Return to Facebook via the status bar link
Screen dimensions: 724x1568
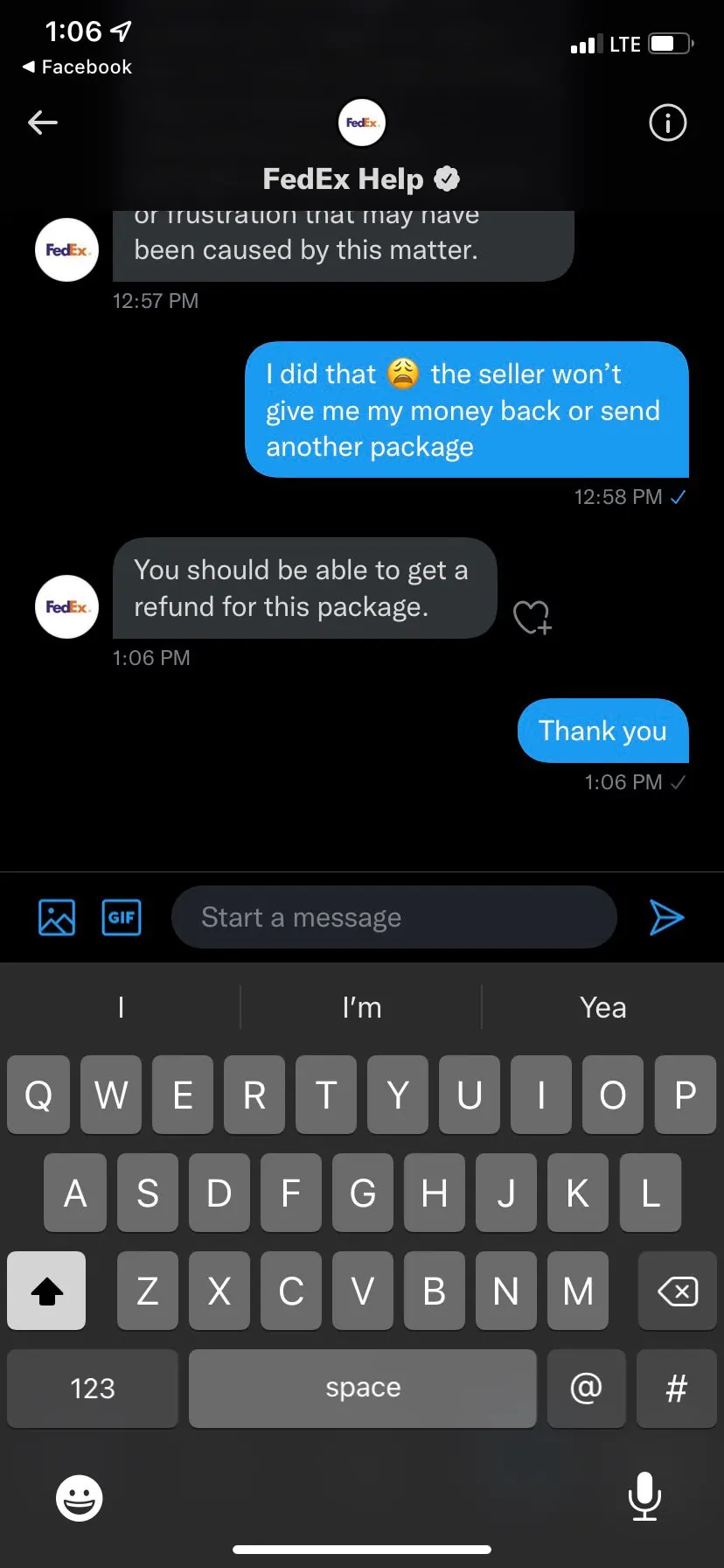pyautogui.click(x=77, y=67)
